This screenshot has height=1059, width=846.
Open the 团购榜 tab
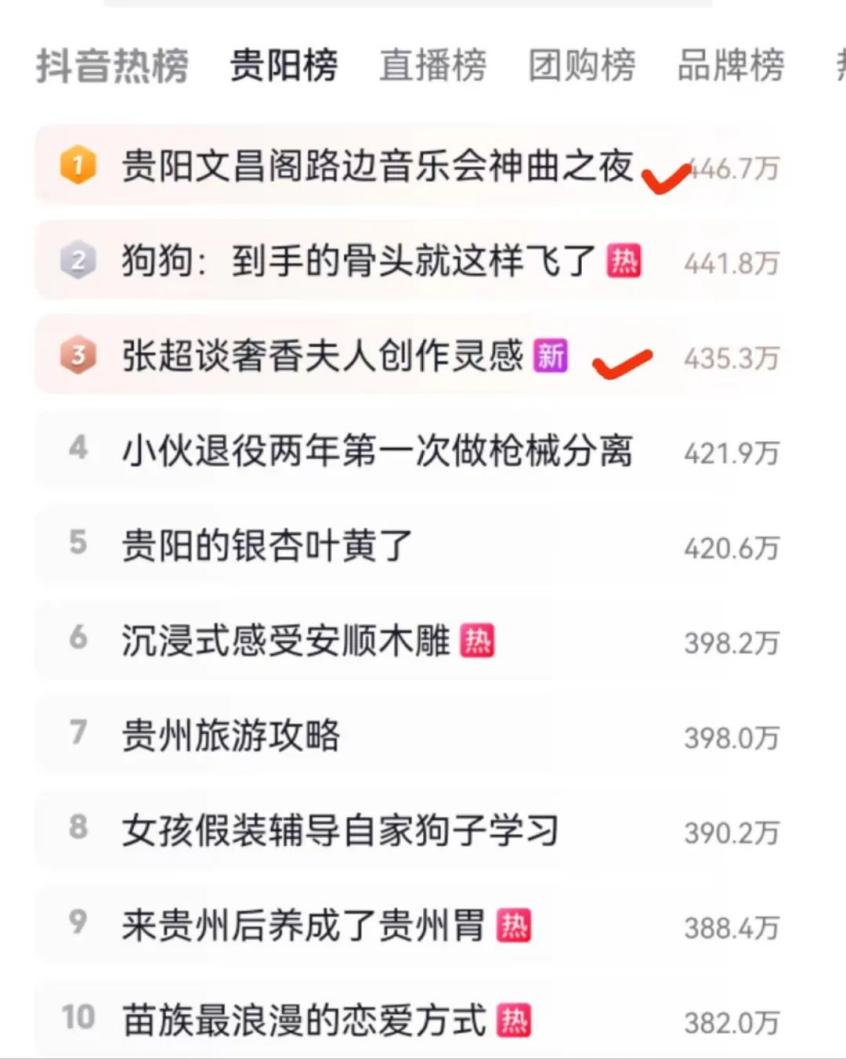click(581, 66)
